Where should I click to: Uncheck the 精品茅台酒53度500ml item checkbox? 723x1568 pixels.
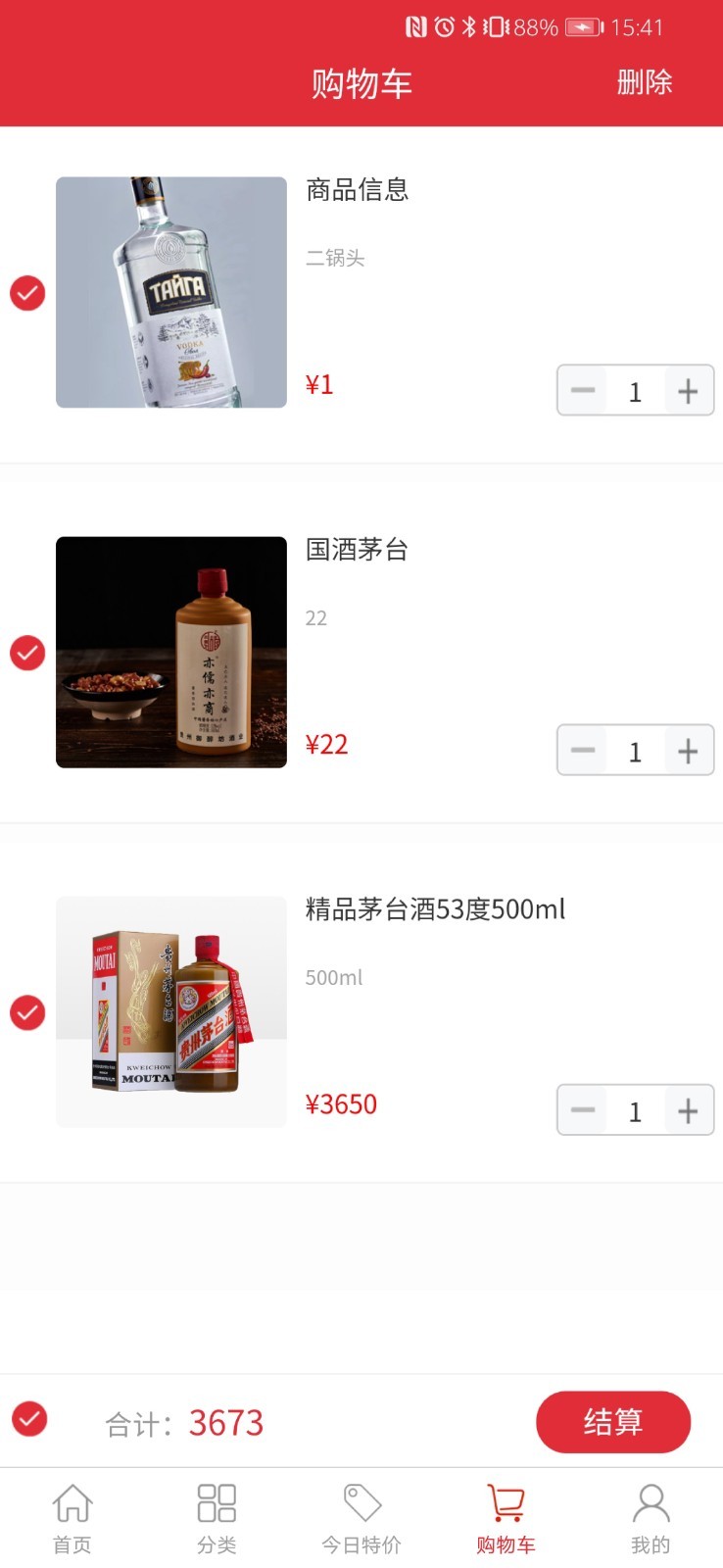pos(27,1012)
